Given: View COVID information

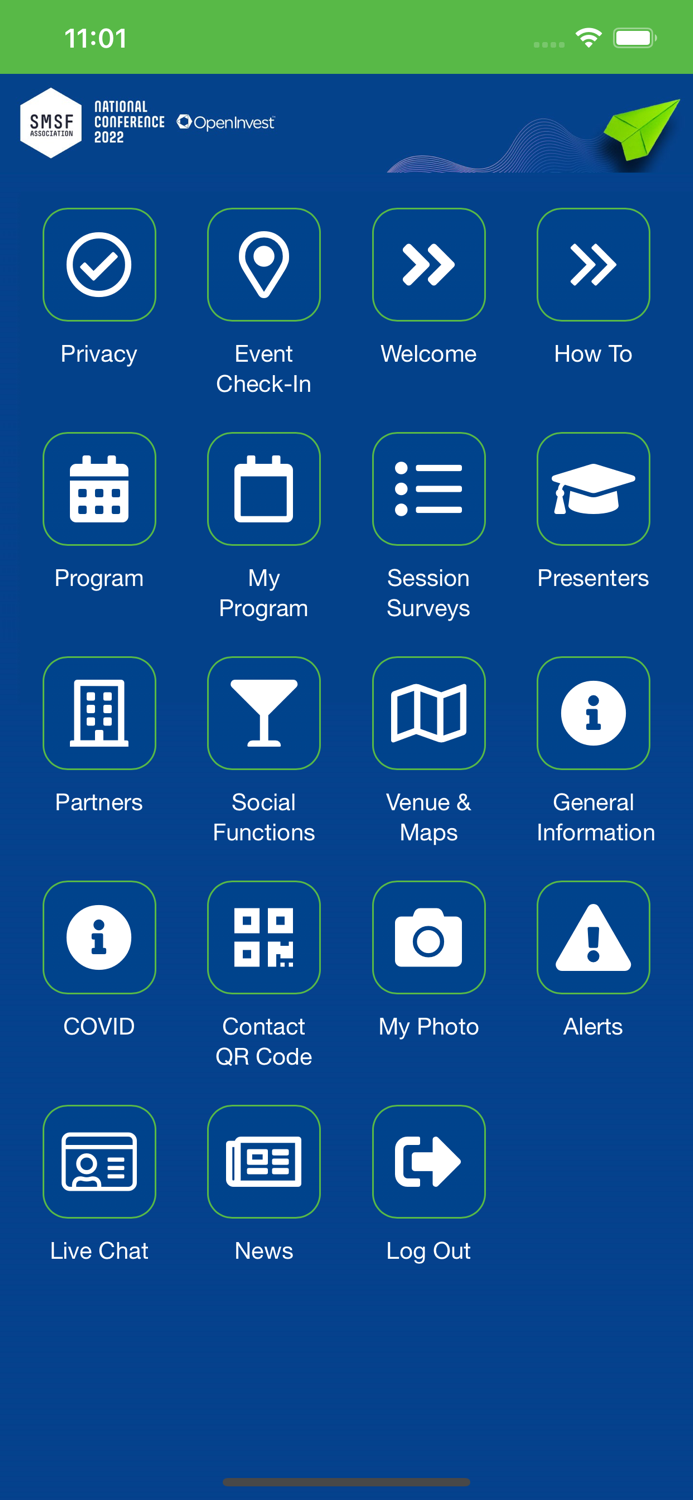Looking at the screenshot, I should pyautogui.click(x=99, y=937).
